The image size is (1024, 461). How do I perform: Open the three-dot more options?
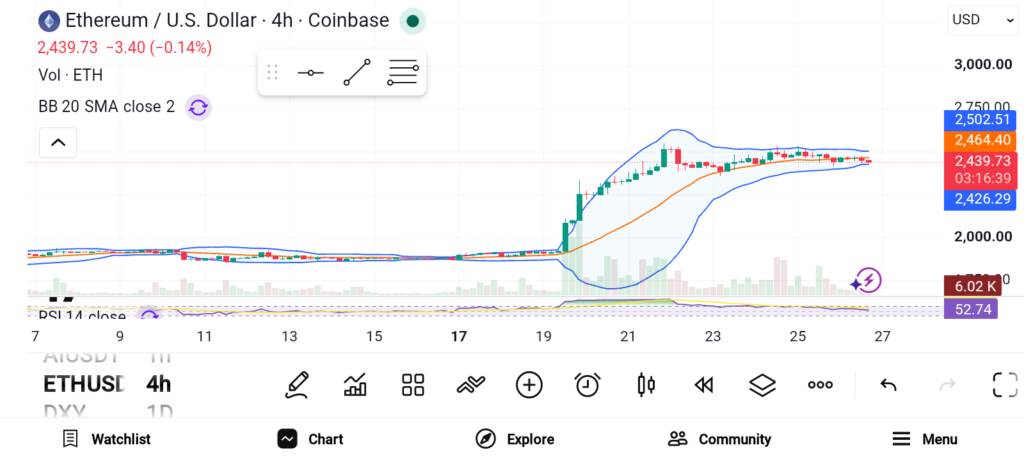[x=820, y=385]
